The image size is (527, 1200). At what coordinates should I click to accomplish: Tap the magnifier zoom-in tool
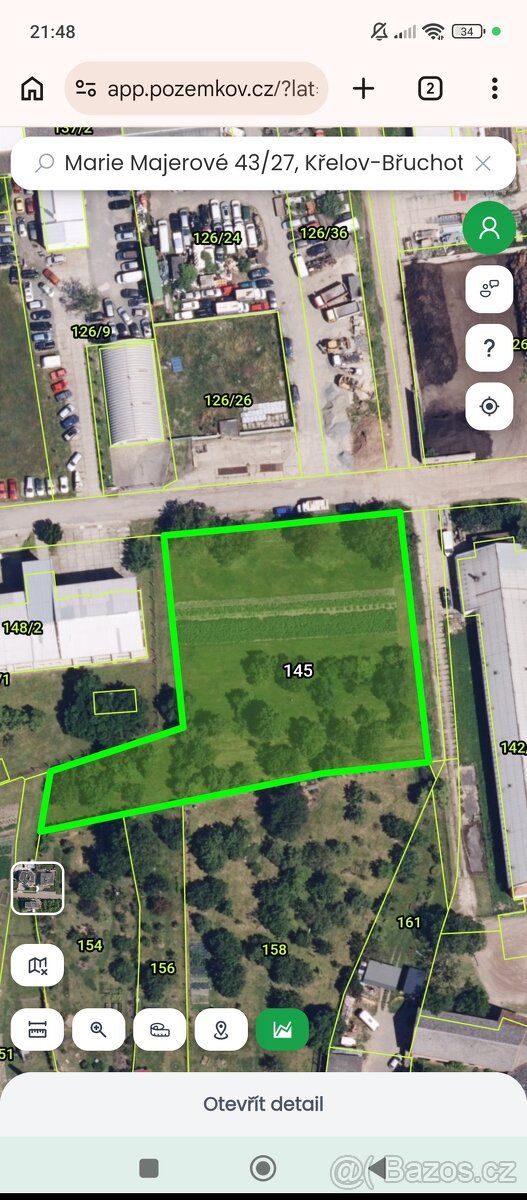pos(99,1030)
